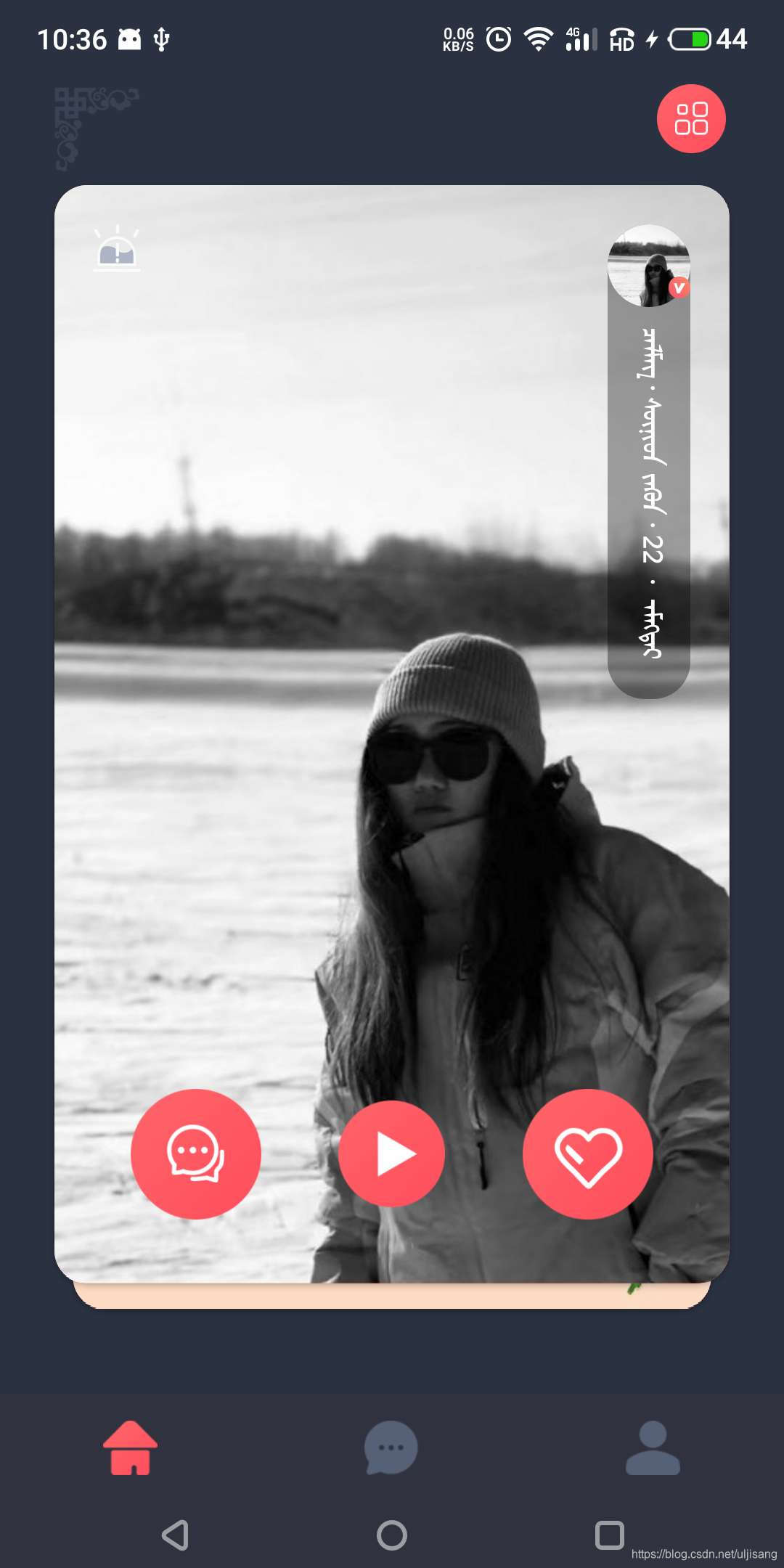Viewport: 784px width, 1568px height.
Task: Open the recent apps view
Action: click(x=609, y=1535)
